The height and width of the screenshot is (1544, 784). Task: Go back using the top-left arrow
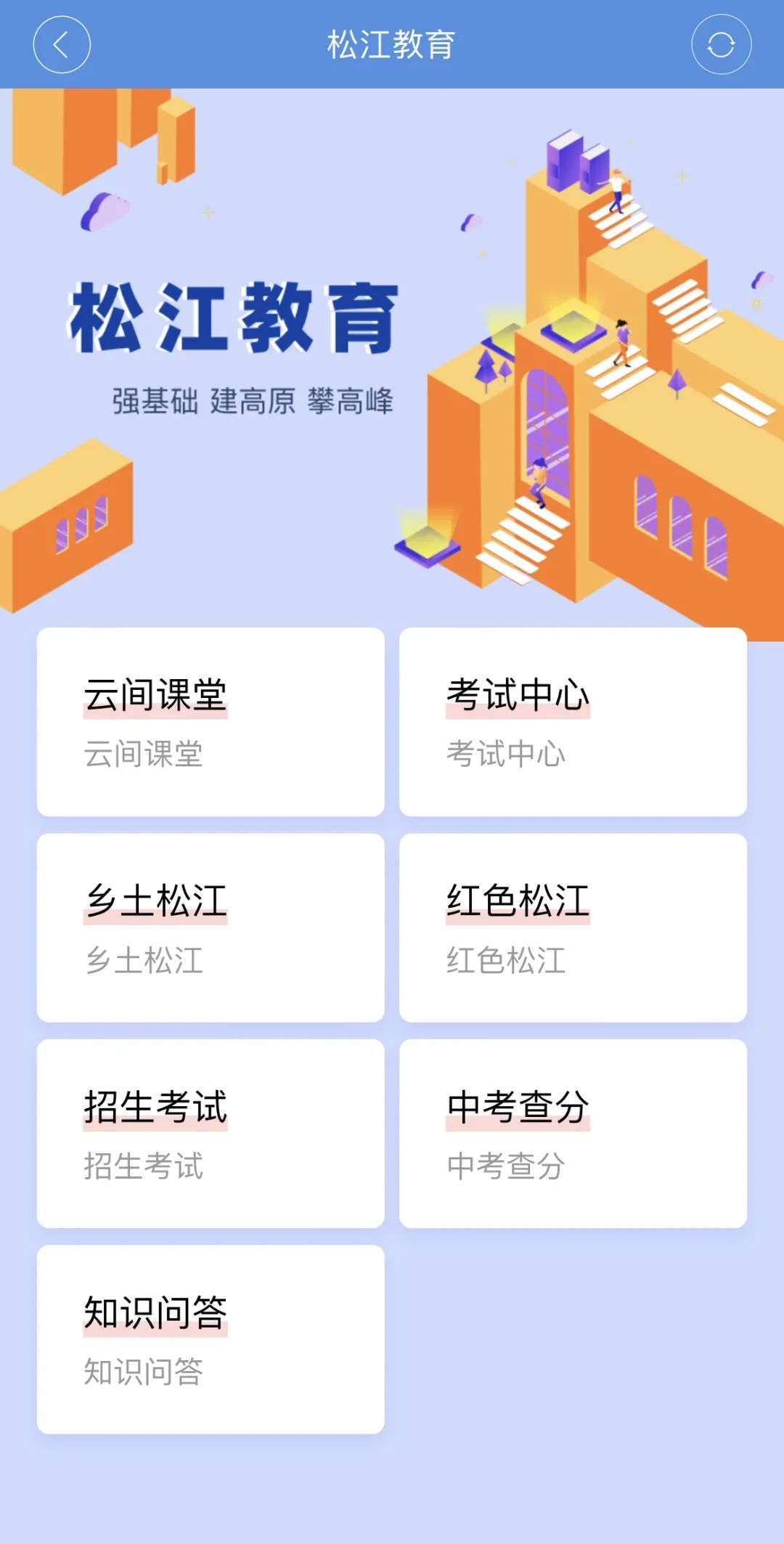tap(62, 45)
